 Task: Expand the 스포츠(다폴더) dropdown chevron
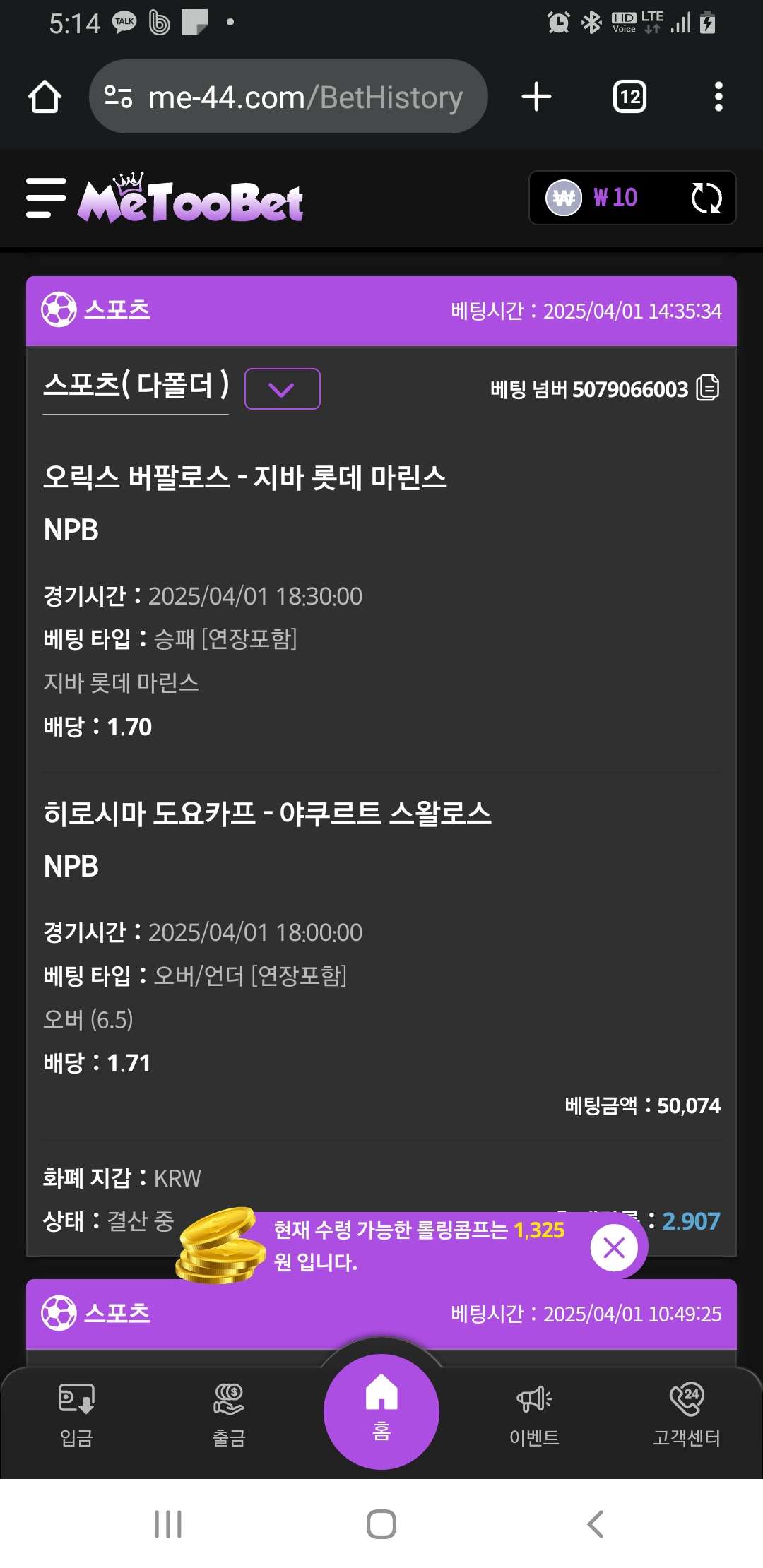tap(282, 388)
